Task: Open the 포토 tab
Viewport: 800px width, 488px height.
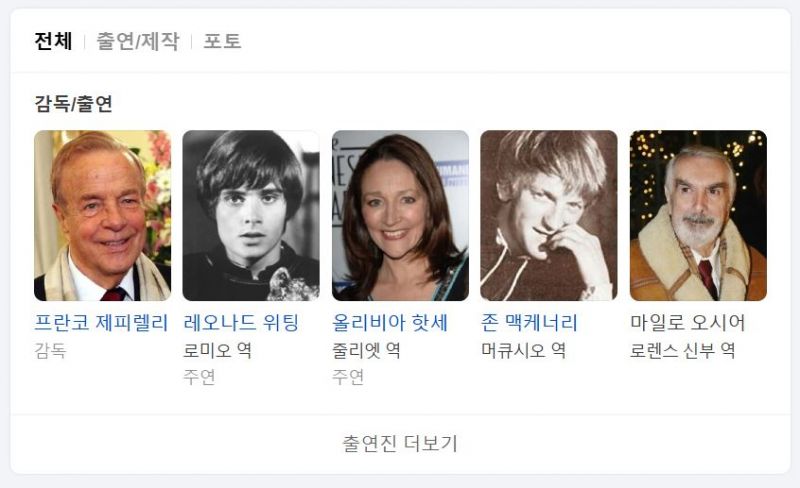Action: [x=222, y=41]
